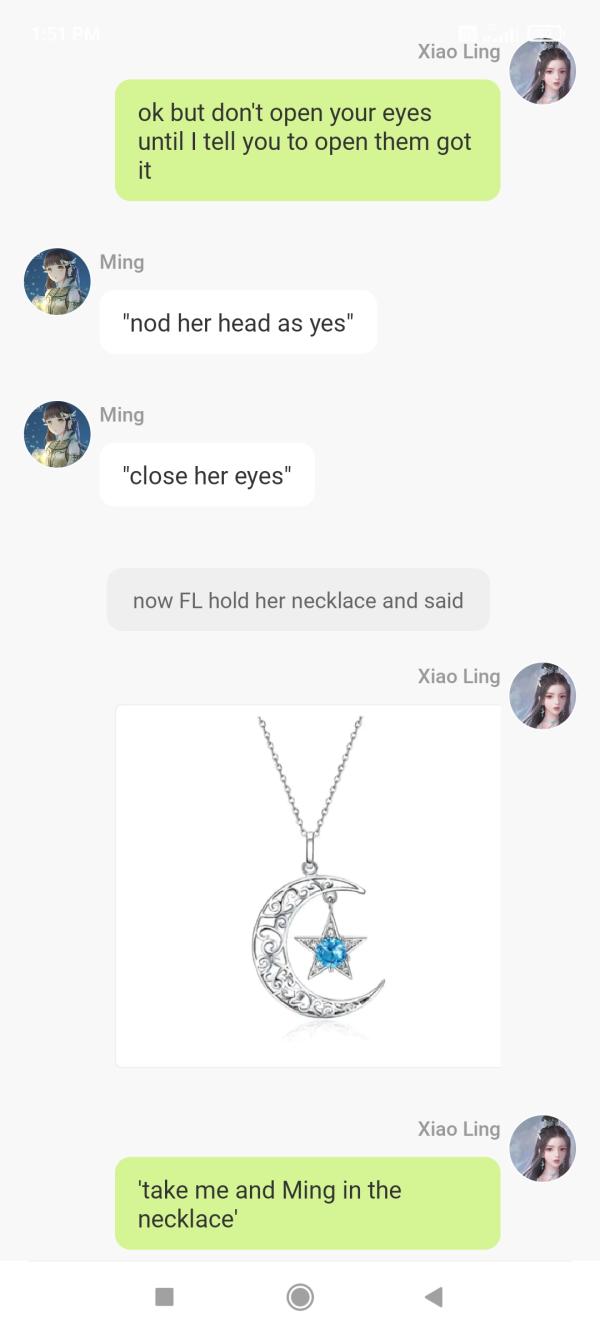Return to the home screen
The height and width of the screenshot is (1333, 600).
coord(300,1297)
